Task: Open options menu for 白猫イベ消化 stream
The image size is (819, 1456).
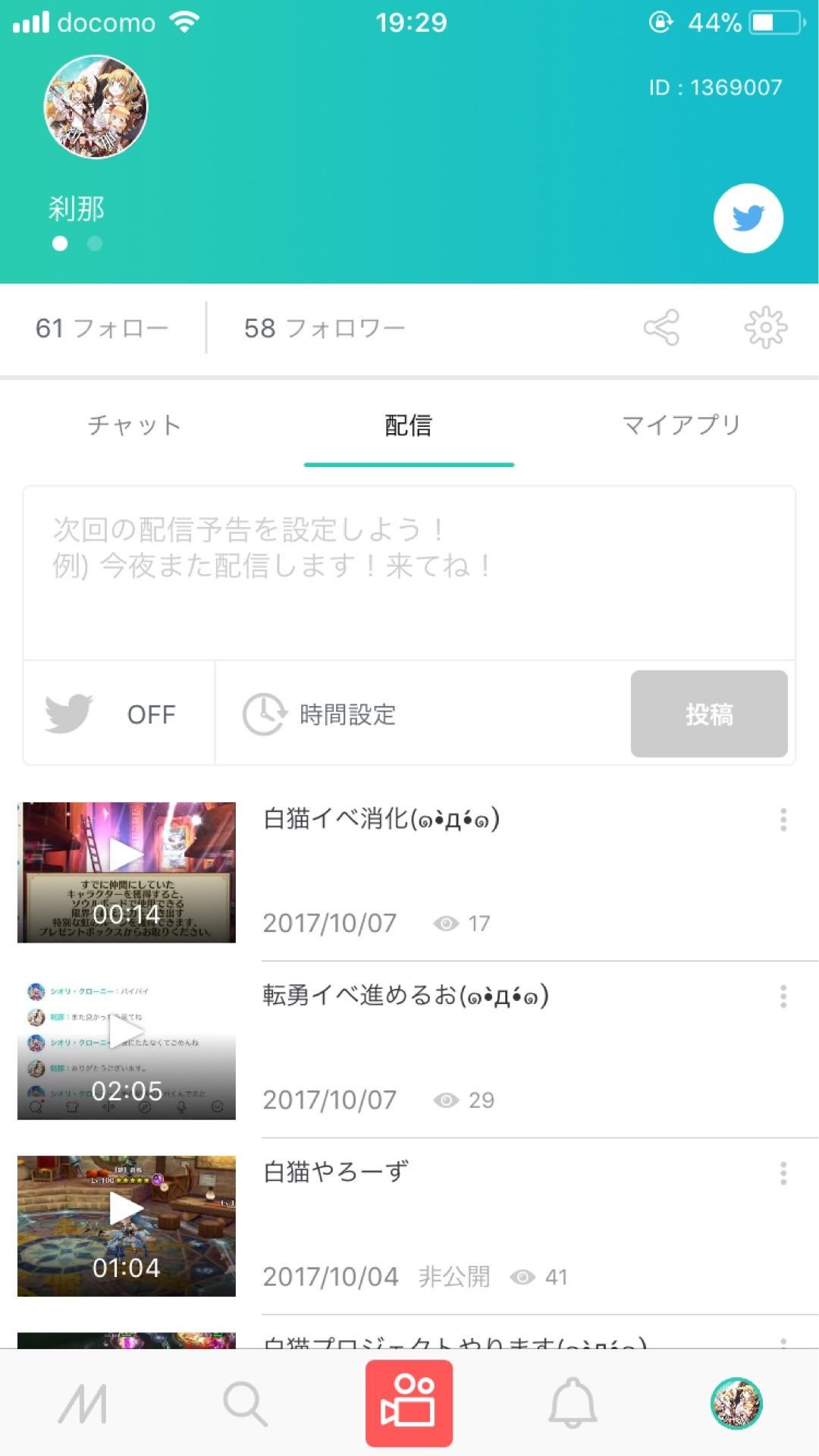Action: [783, 821]
